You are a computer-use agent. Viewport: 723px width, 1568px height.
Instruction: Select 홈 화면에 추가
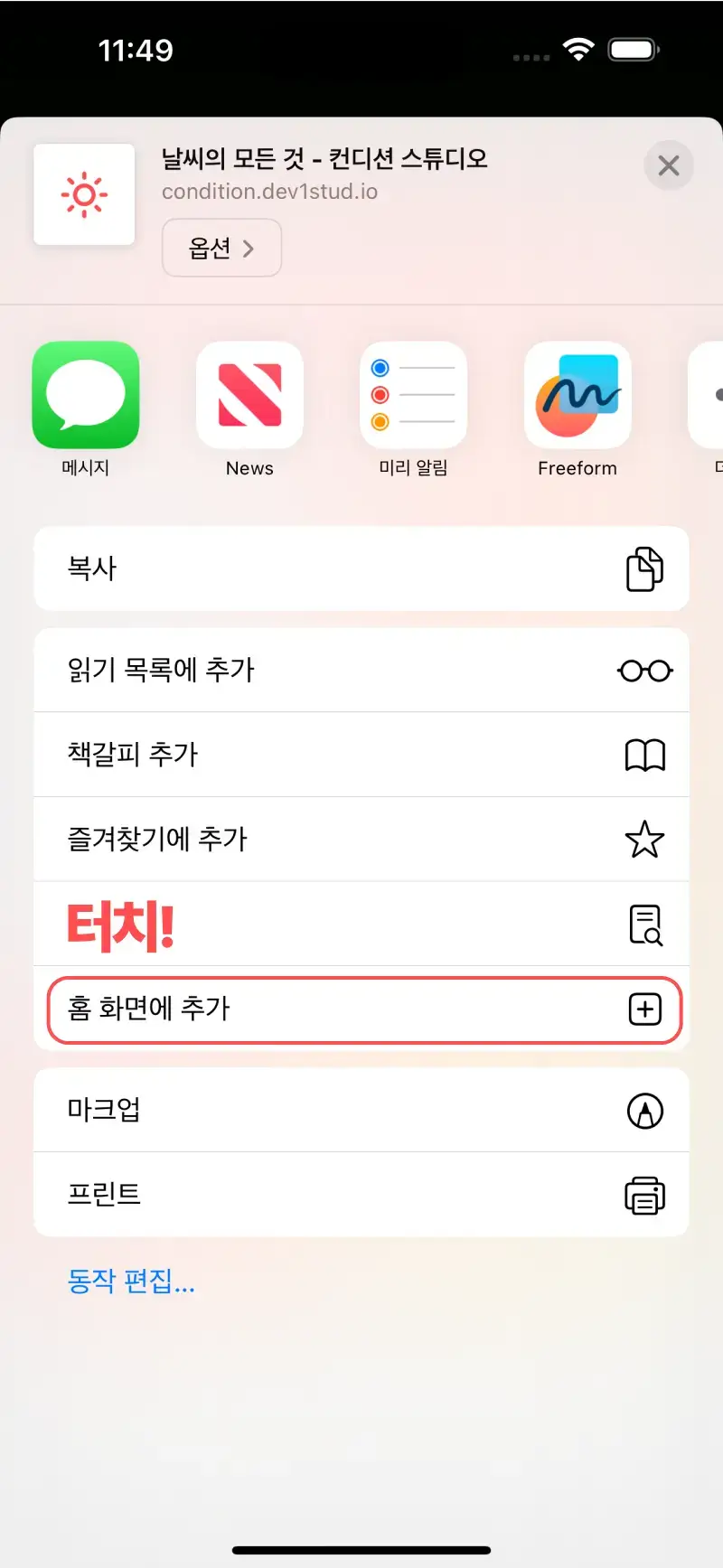pos(361,1009)
